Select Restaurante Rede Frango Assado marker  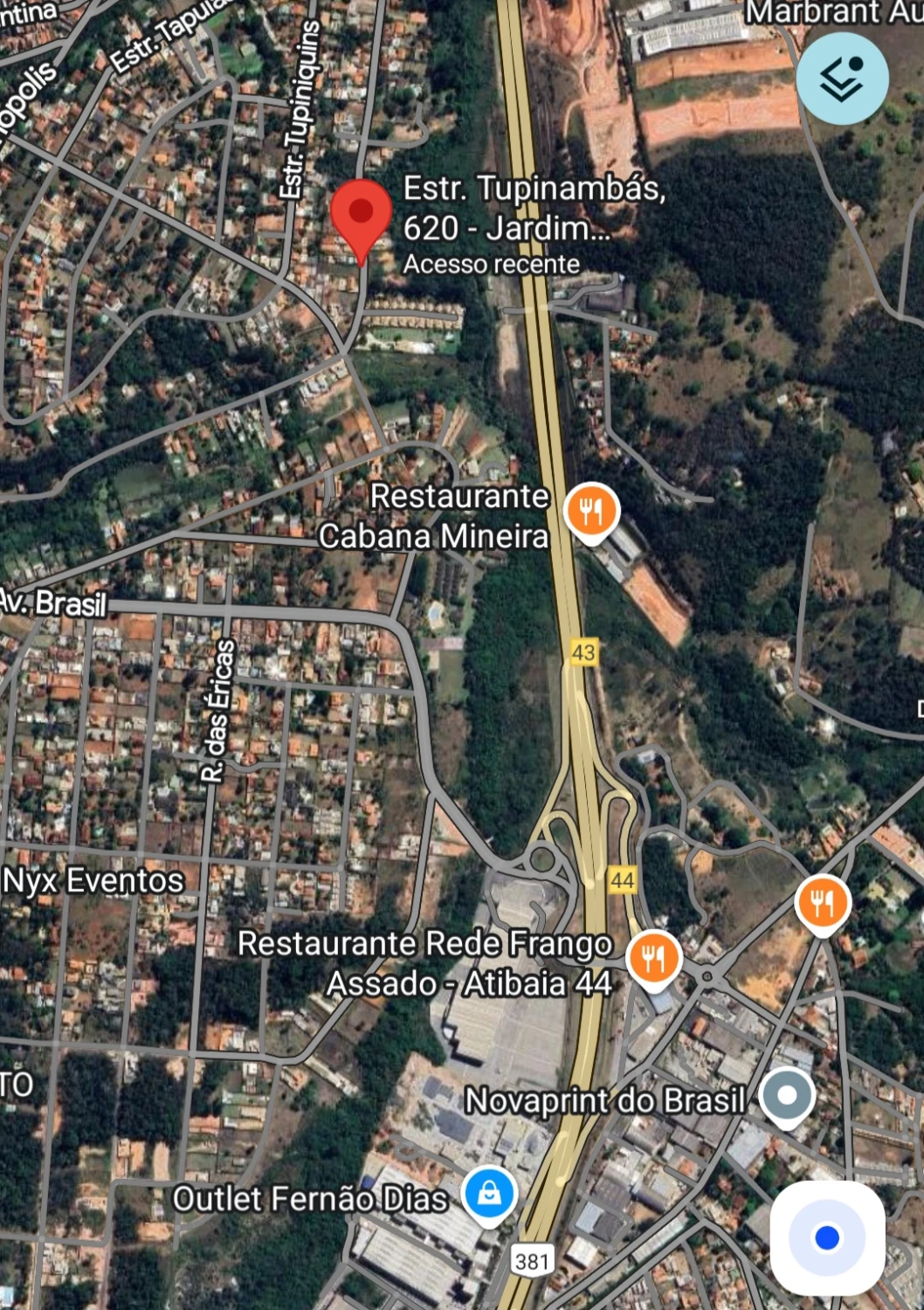pyautogui.click(x=653, y=958)
